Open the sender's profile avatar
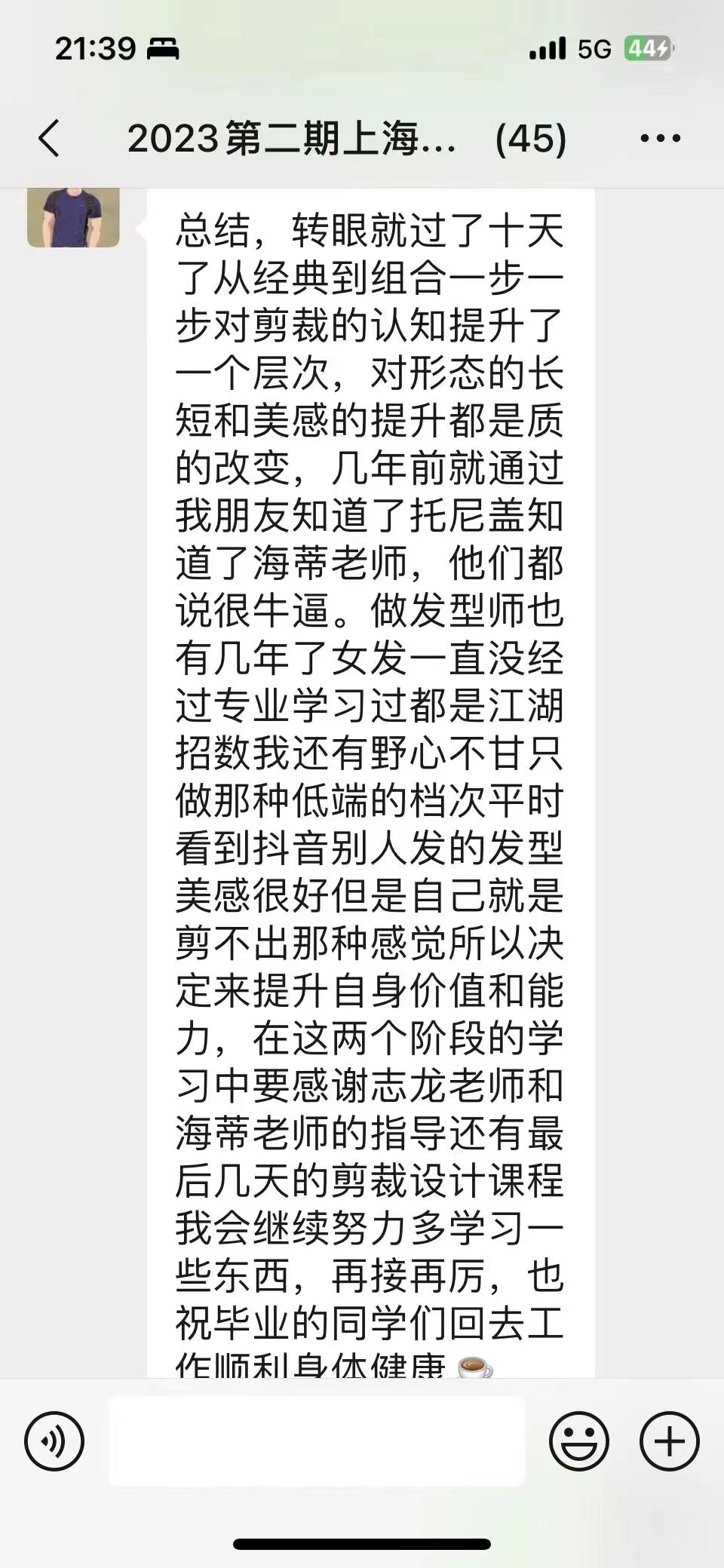Viewport: 724px width, 1568px height. tap(73, 218)
